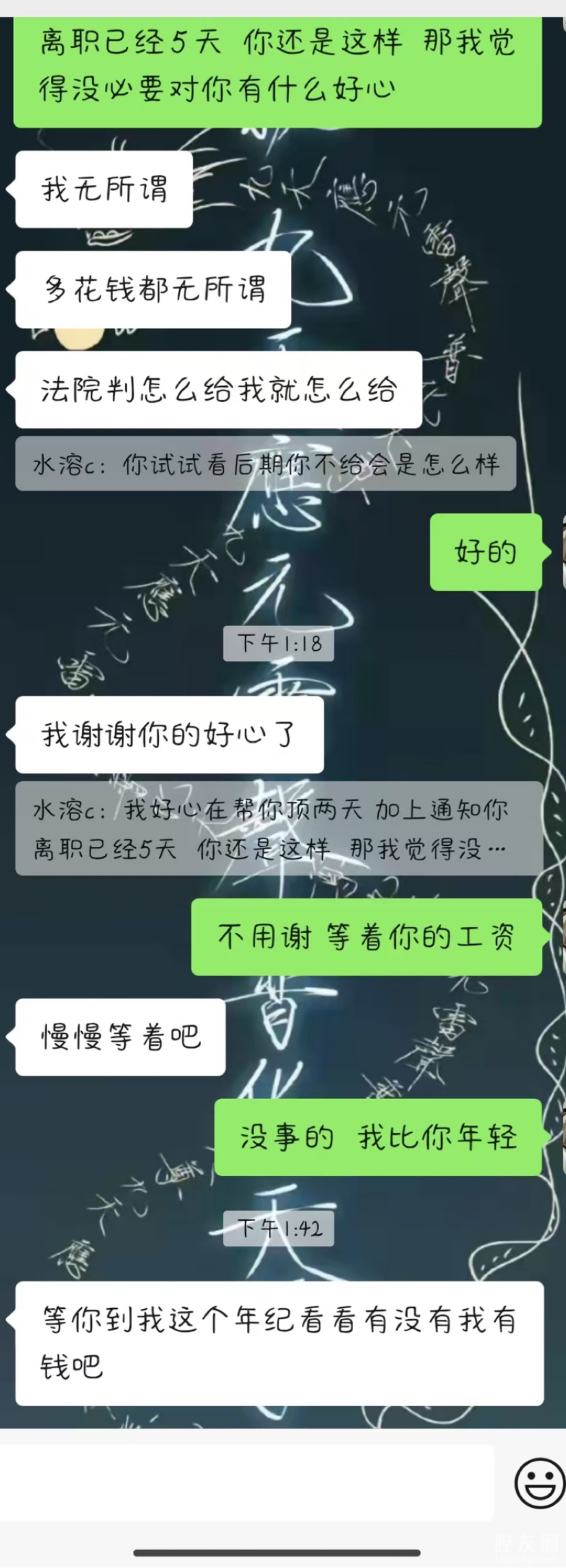Tap the message input field
566x1568 pixels.
click(x=247, y=1482)
